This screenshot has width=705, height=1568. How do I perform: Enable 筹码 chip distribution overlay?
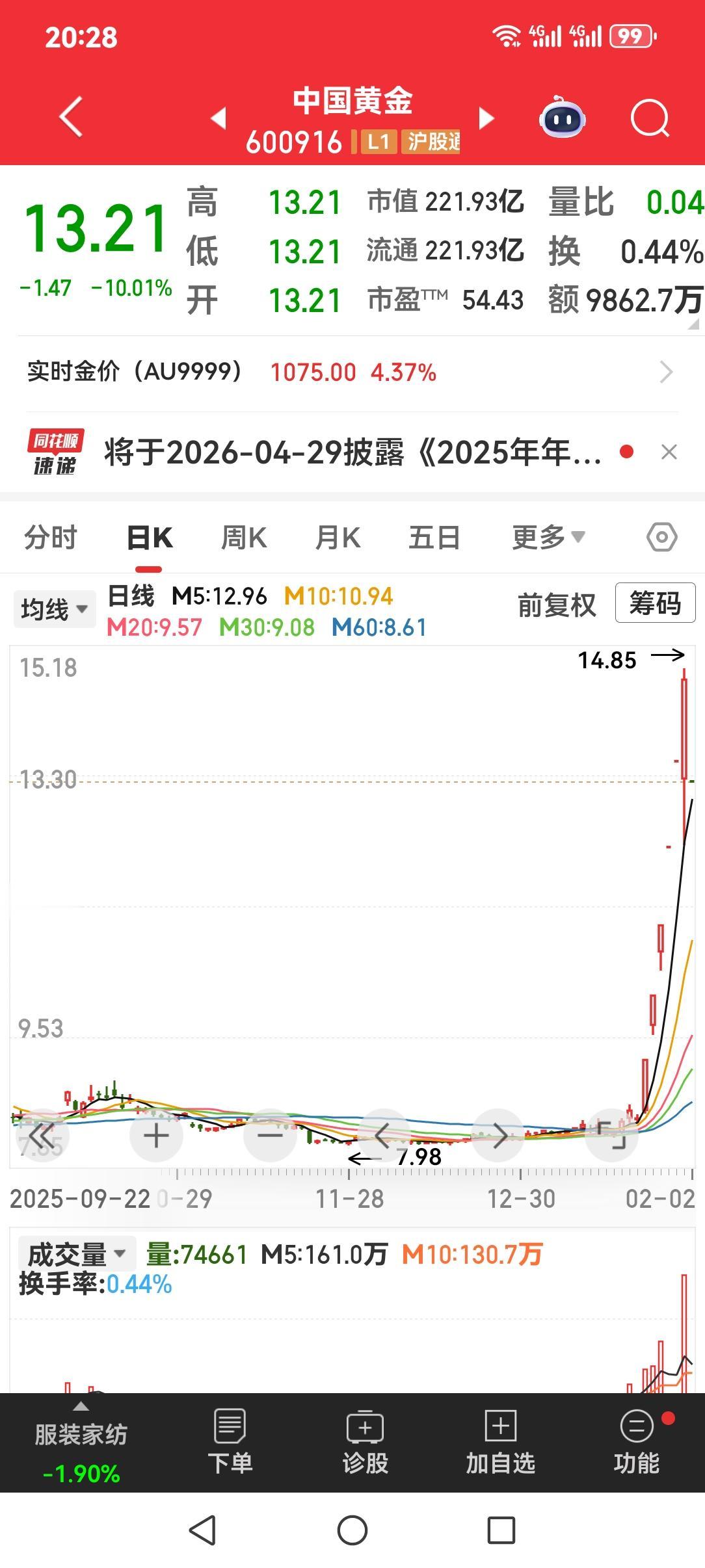(x=655, y=605)
